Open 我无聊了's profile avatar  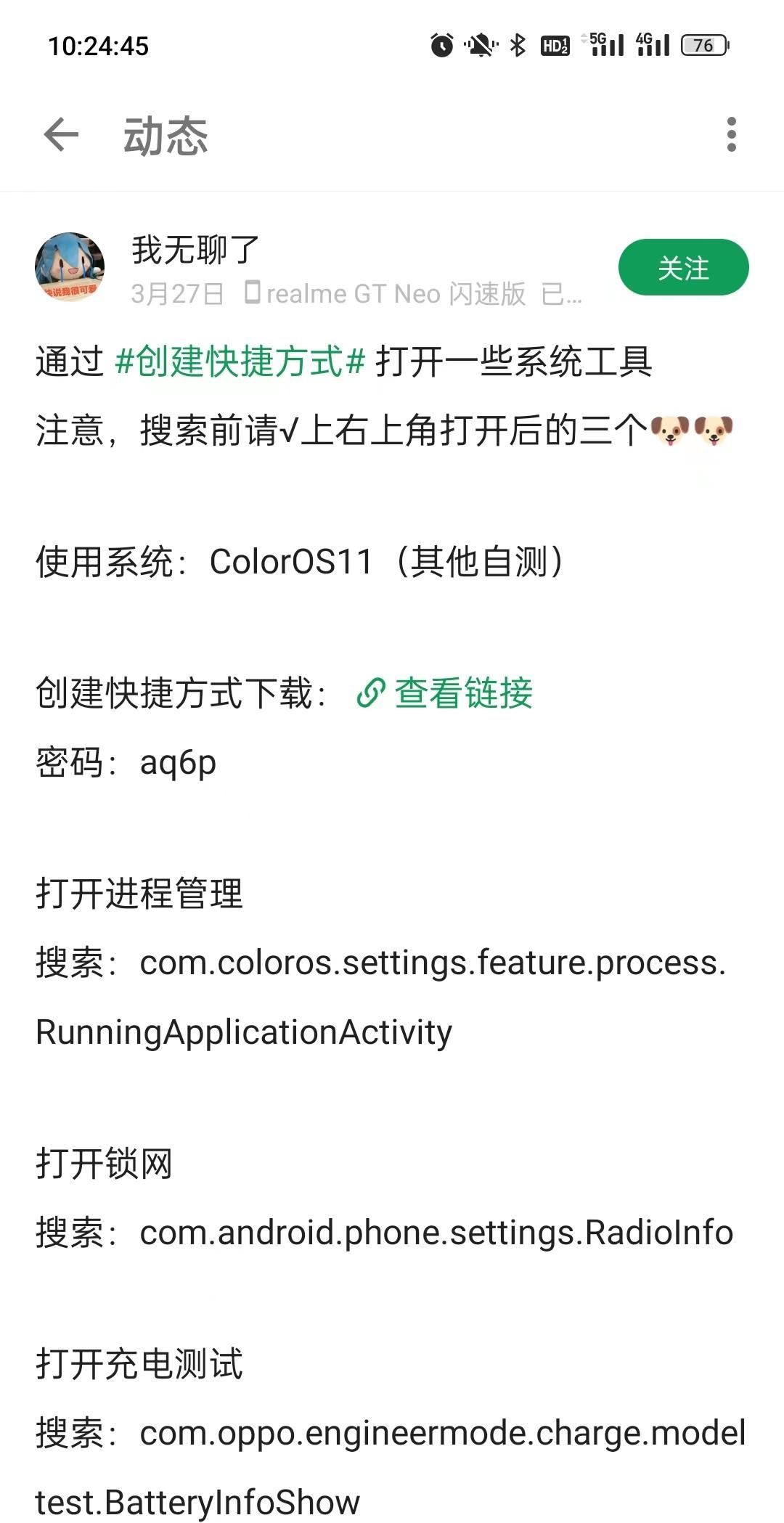pos(70,267)
